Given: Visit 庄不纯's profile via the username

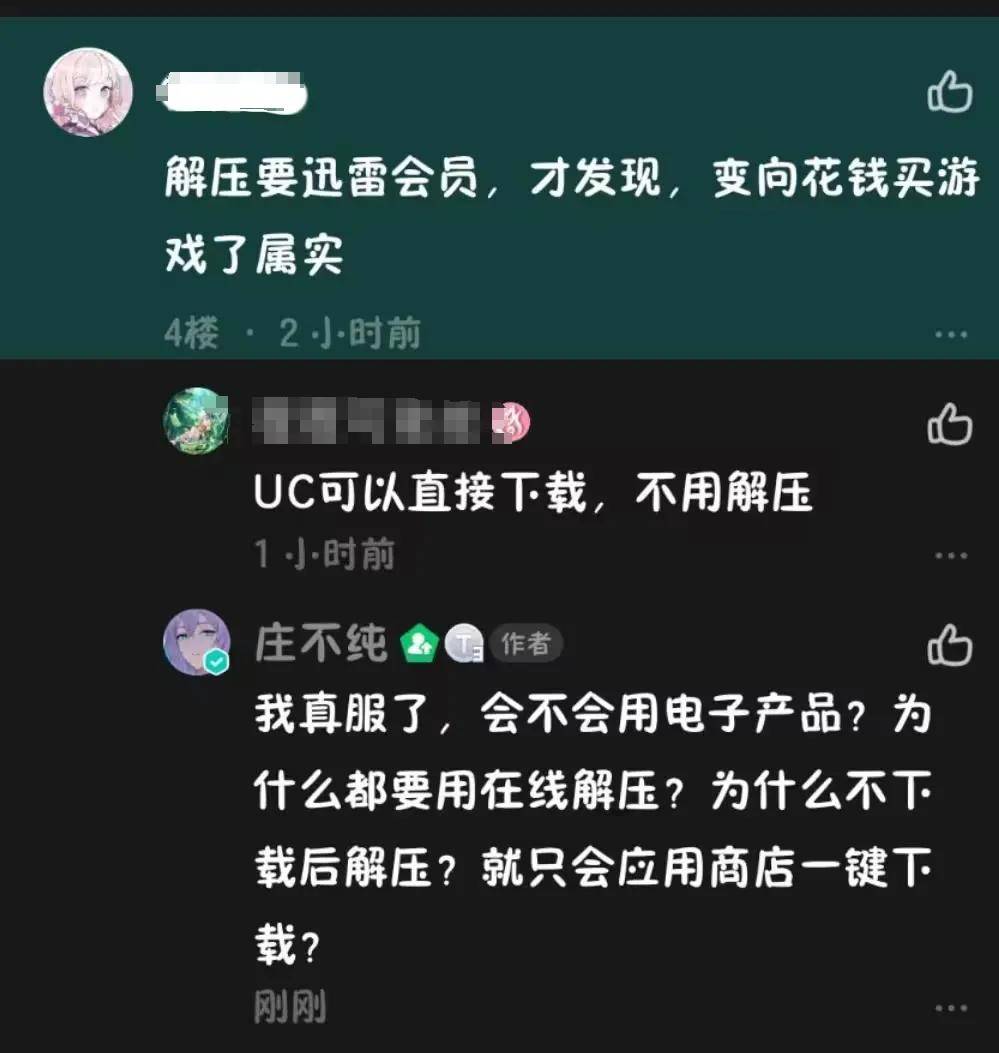Looking at the screenshot, I should pos(320,644).
